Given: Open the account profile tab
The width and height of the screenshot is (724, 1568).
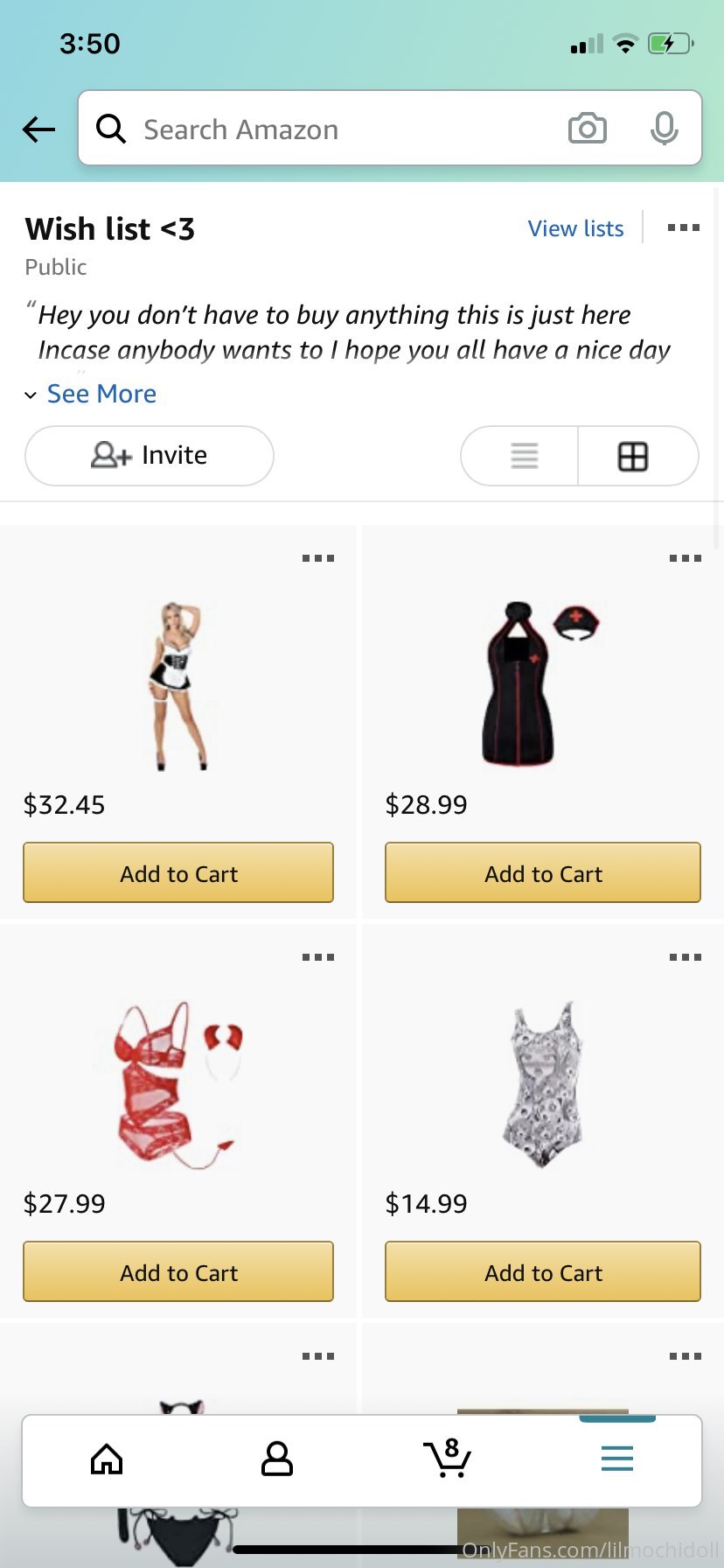Looking at the screenshot, I should (x=277, y=1459).
